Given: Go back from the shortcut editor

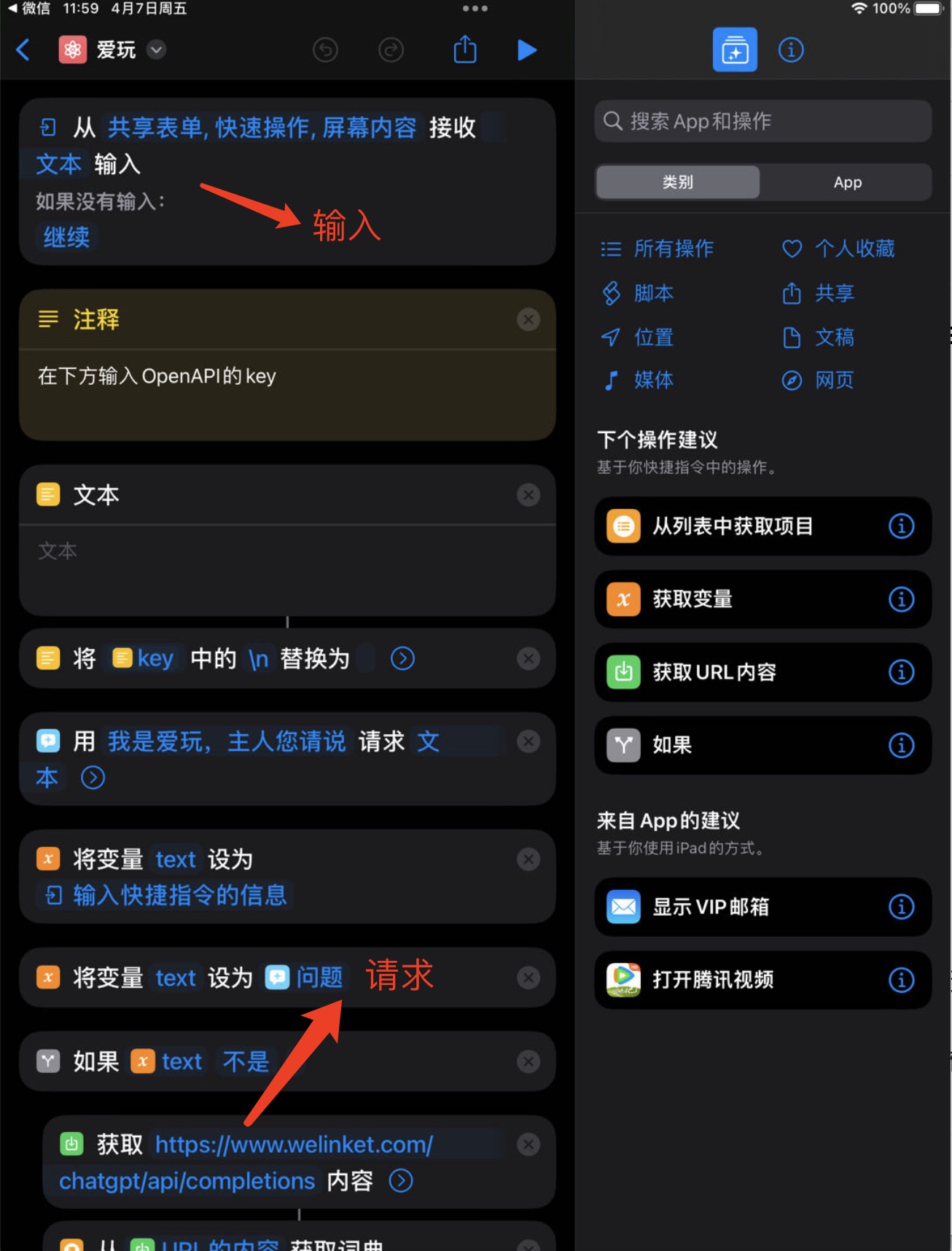Looking at the screenshot, I should click(23, 50).
